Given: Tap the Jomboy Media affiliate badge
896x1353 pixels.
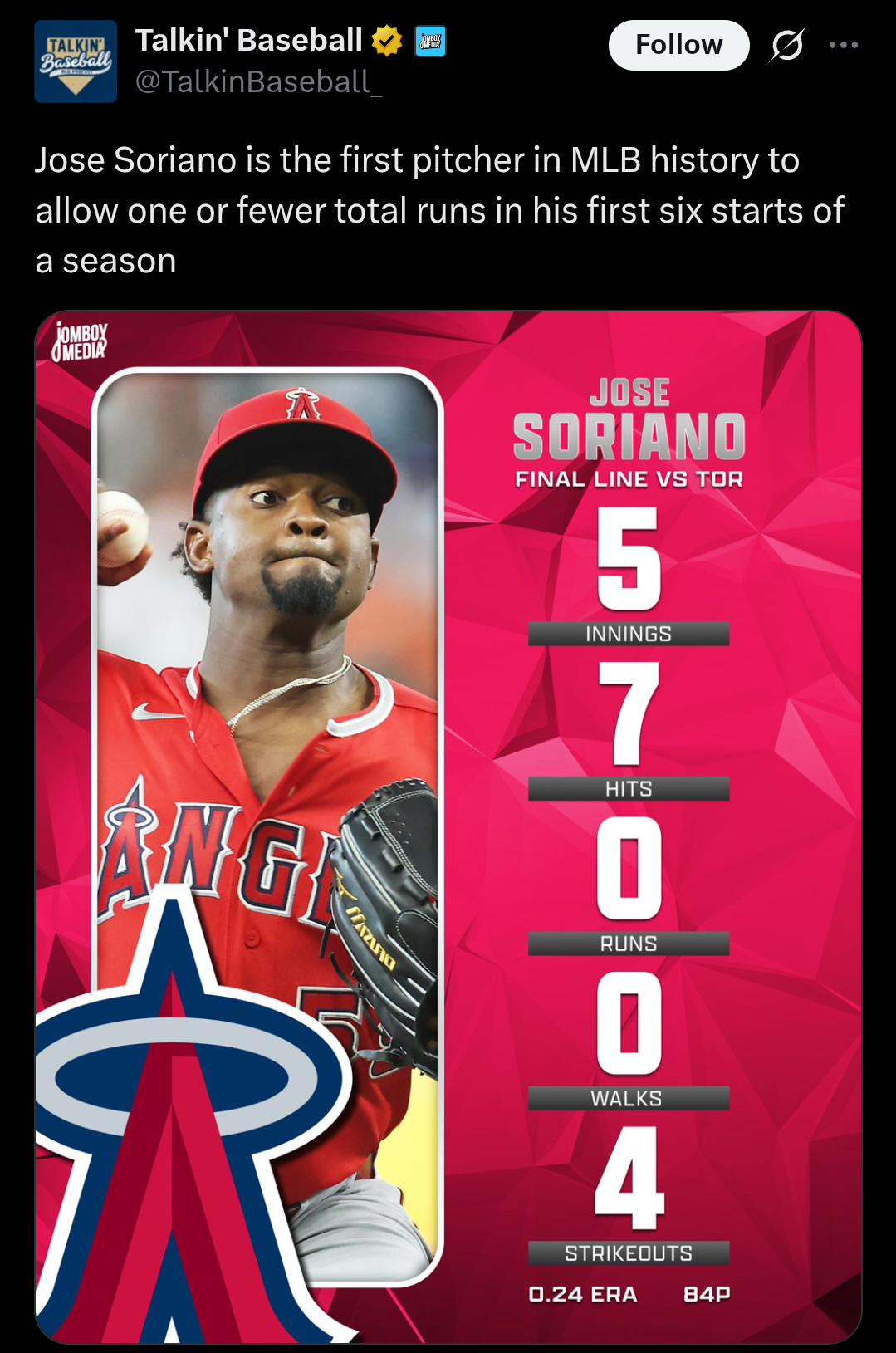Looking at the screenshot, I should tap(430, 41).
